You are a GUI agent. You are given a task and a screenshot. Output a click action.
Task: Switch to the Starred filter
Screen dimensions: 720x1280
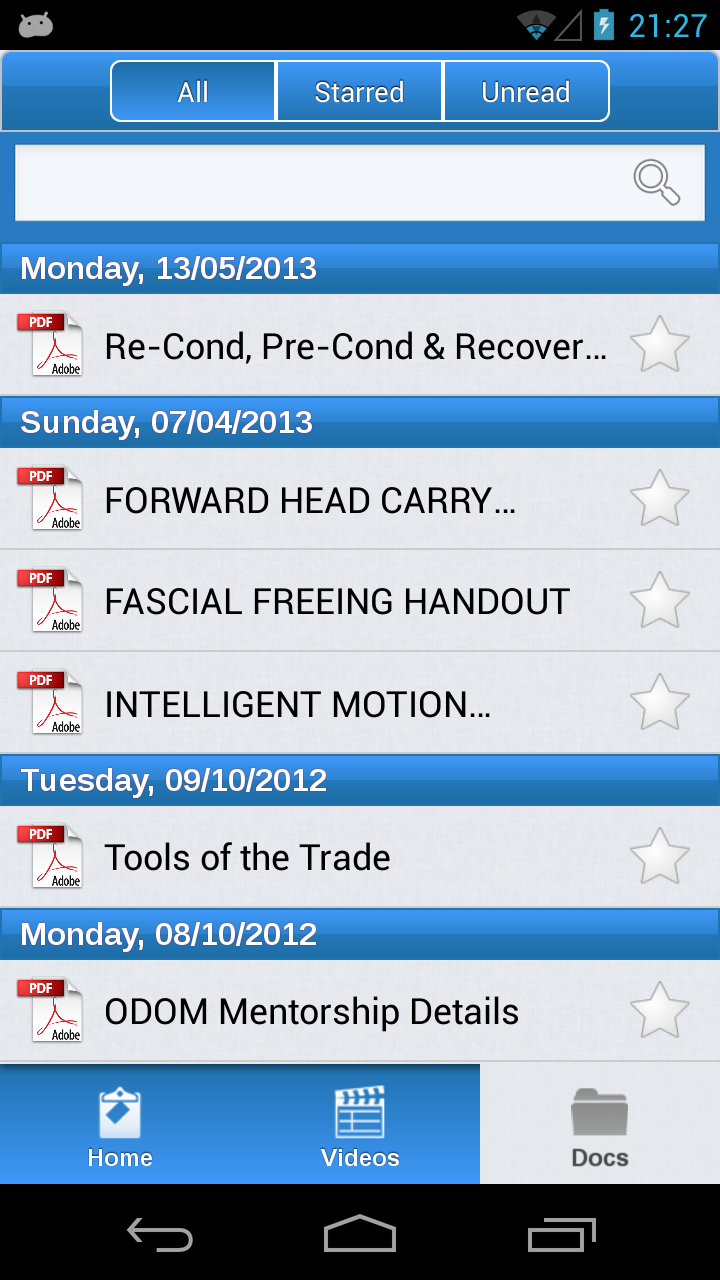click(x=359, y=92)
